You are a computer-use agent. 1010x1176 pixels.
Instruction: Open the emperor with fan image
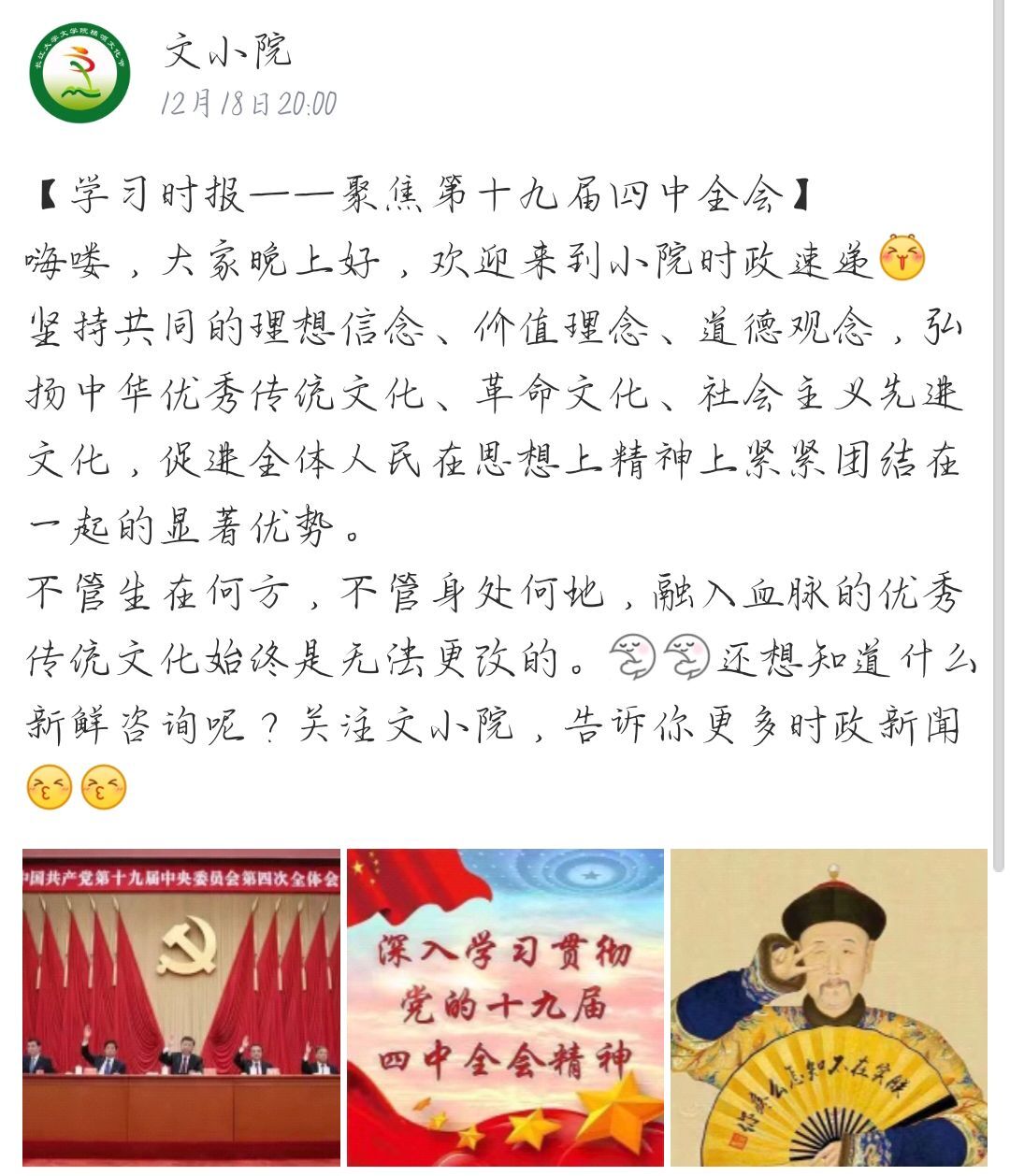coord(829,1006)
